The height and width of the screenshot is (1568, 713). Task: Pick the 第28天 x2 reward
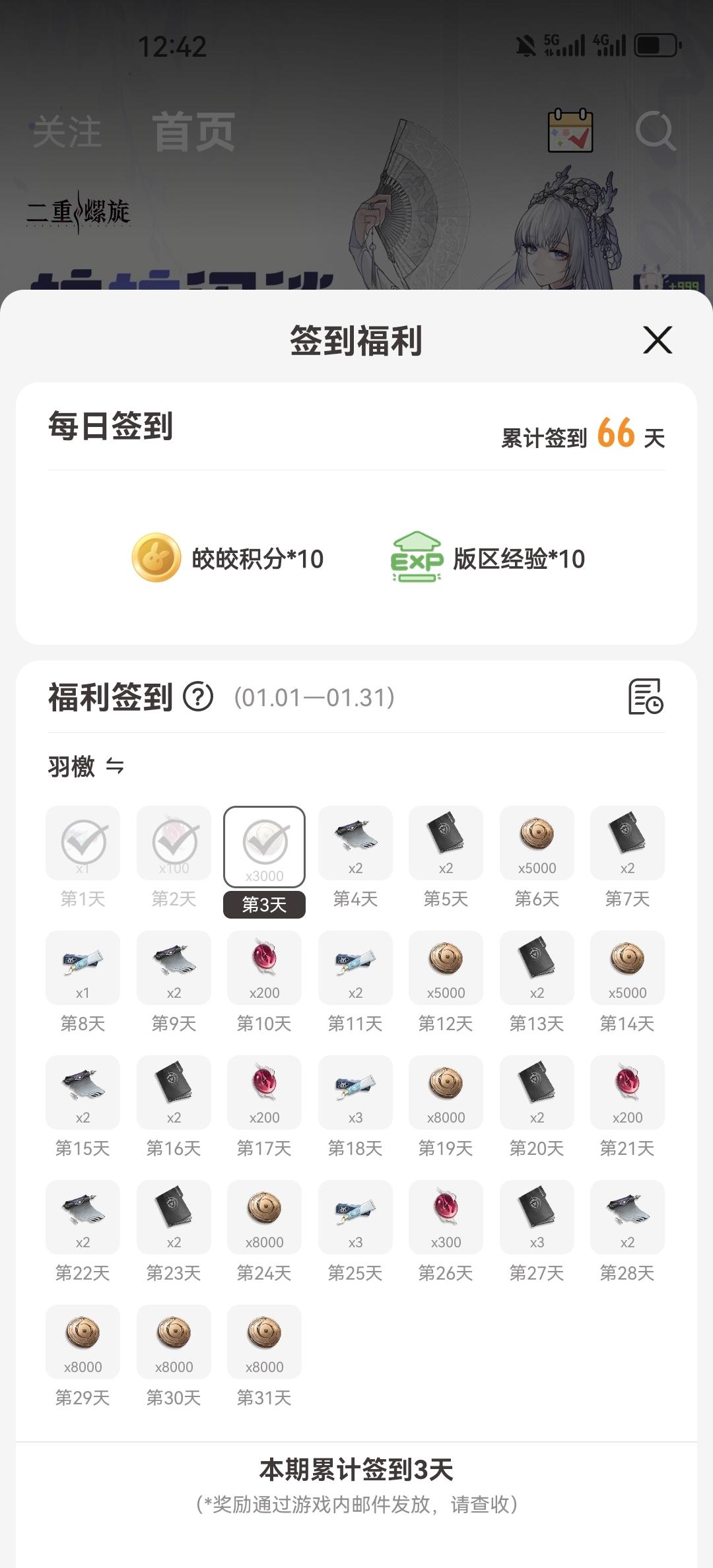[x=627, y=1217]
